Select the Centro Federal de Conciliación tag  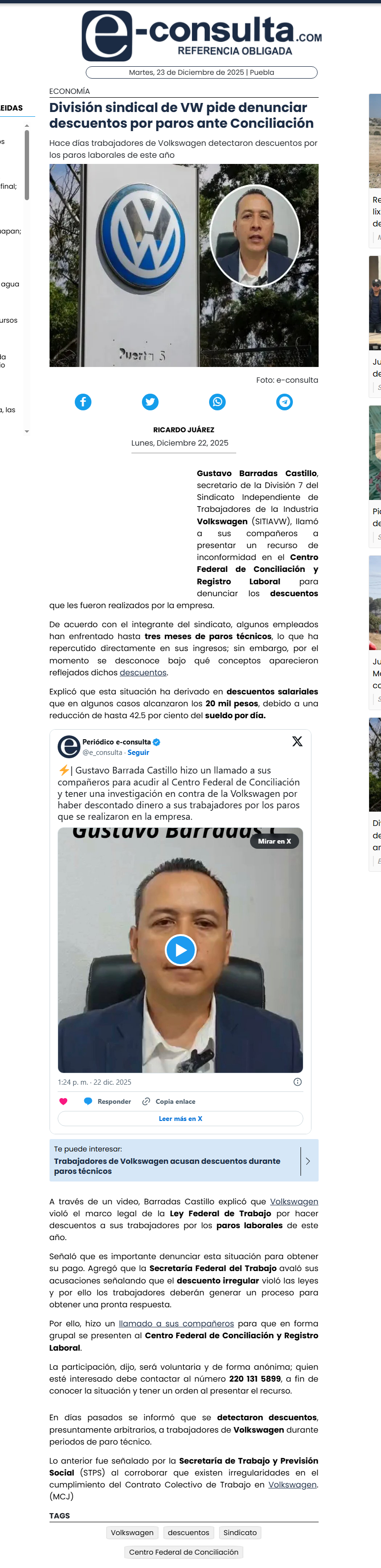[183, 1552]
